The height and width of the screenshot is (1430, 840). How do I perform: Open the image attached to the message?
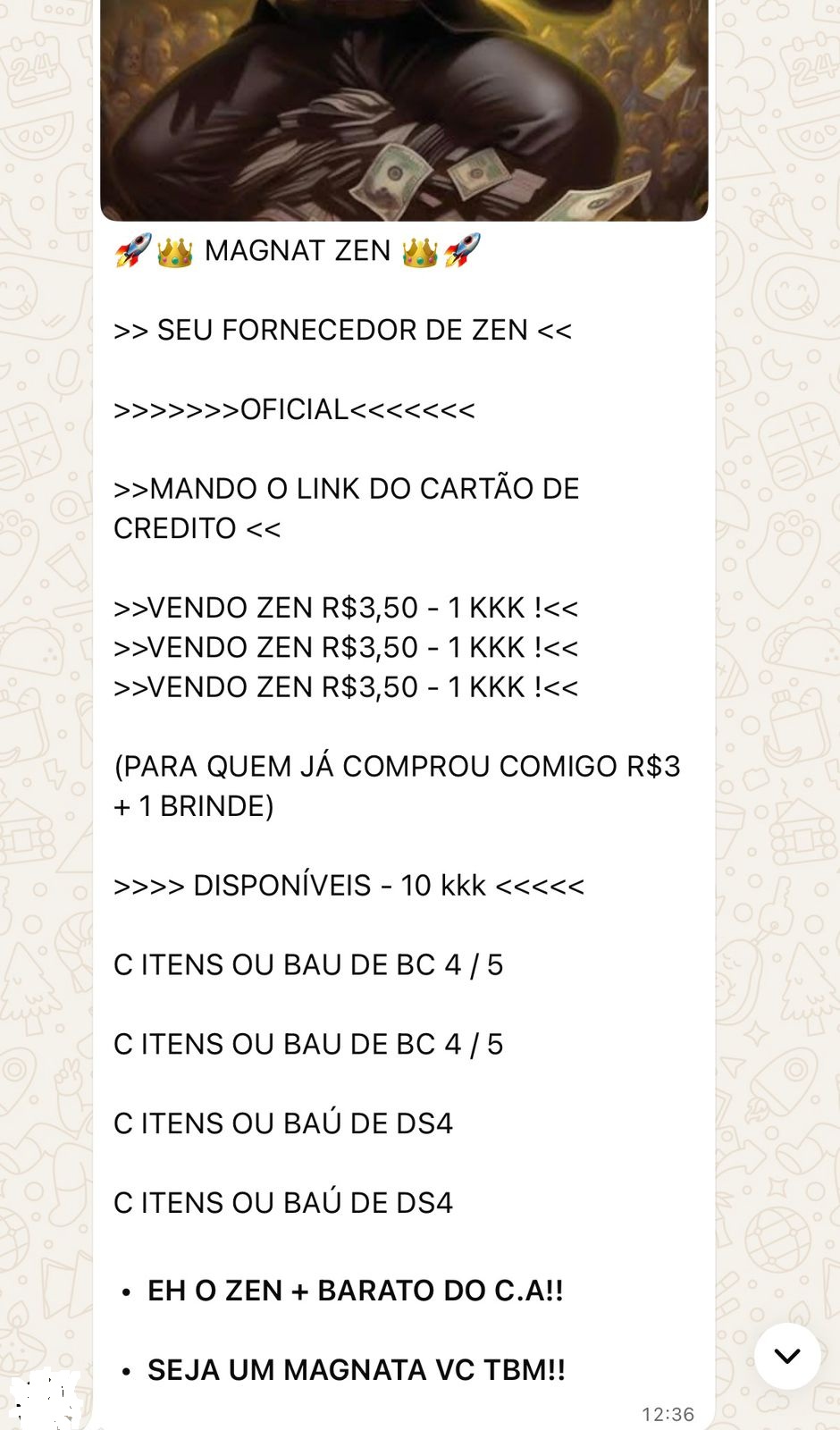tap(404, 107)
